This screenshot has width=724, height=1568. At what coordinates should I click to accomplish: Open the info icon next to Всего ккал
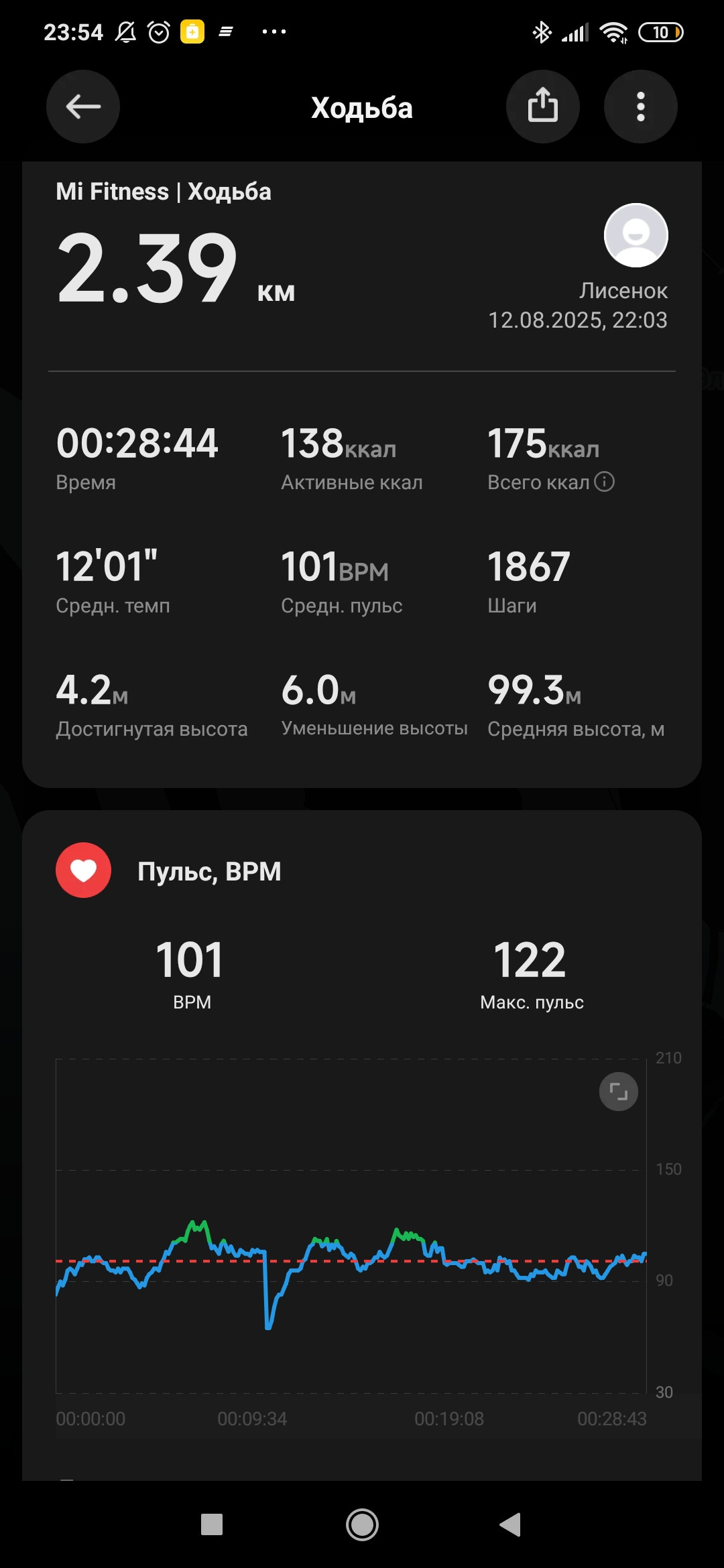pyautogui.click(x=605, y=482)
